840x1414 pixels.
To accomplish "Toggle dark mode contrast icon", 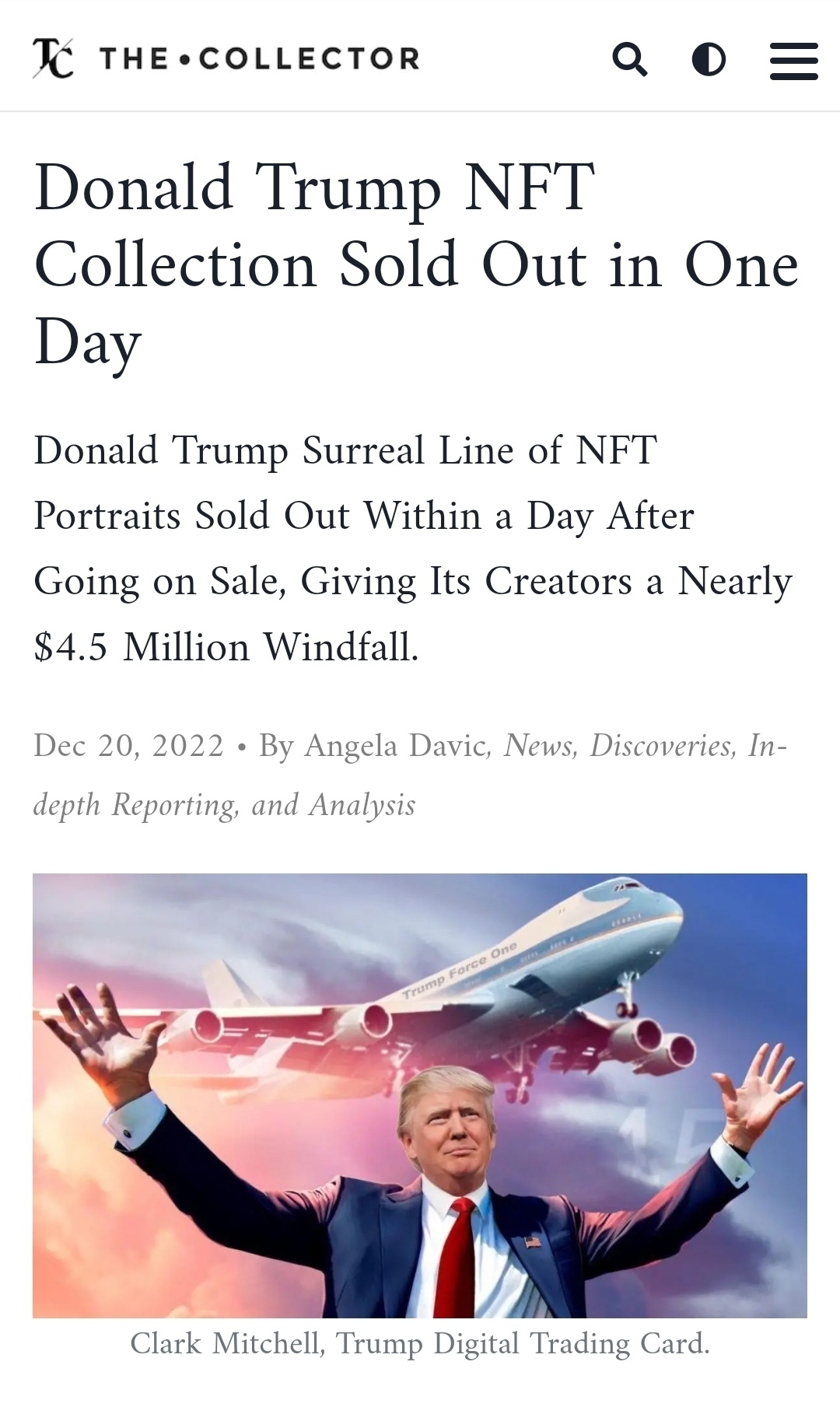I will pyautogui.click(x=709, y=59).
